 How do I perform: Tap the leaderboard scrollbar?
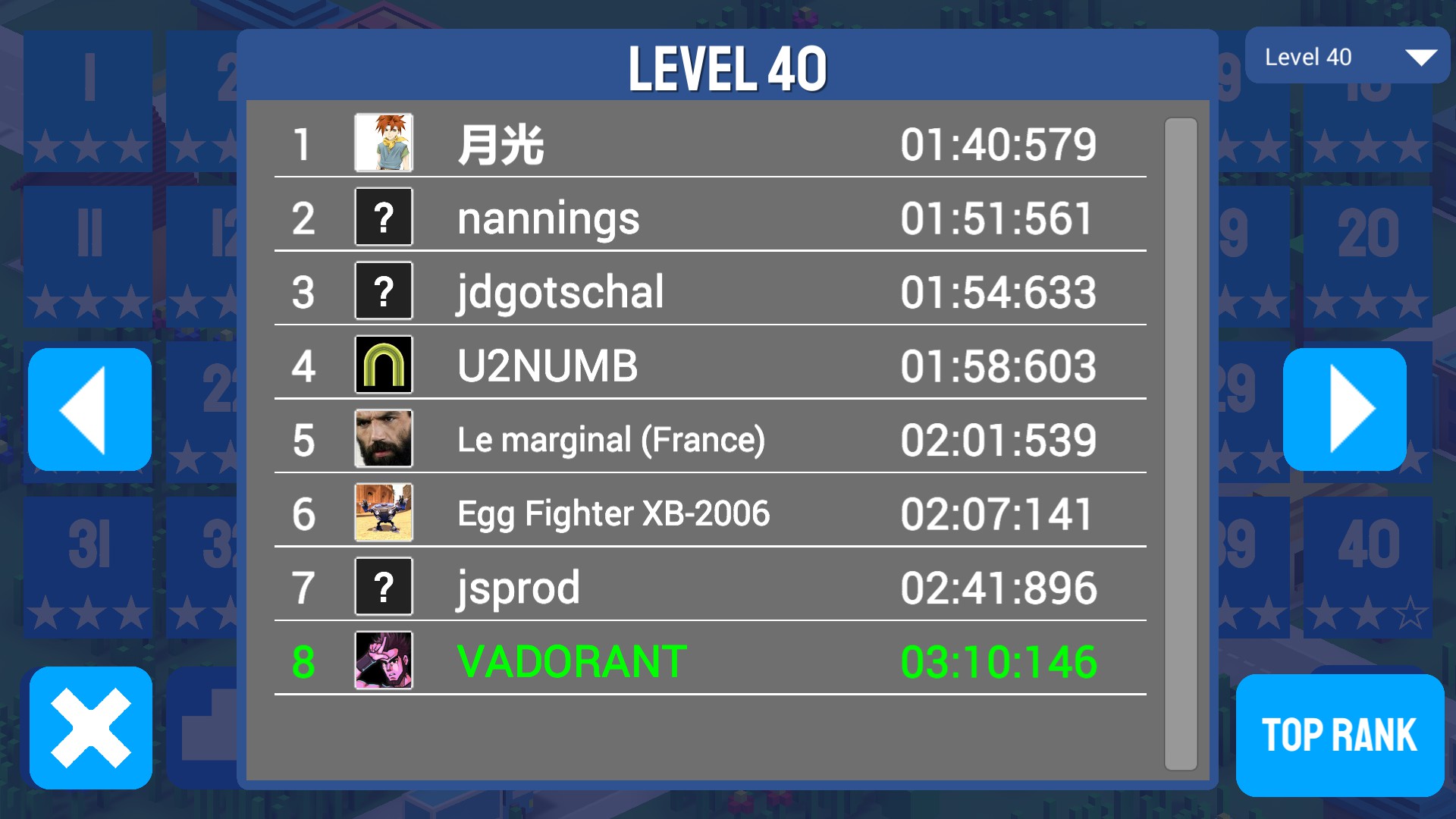1180,444
